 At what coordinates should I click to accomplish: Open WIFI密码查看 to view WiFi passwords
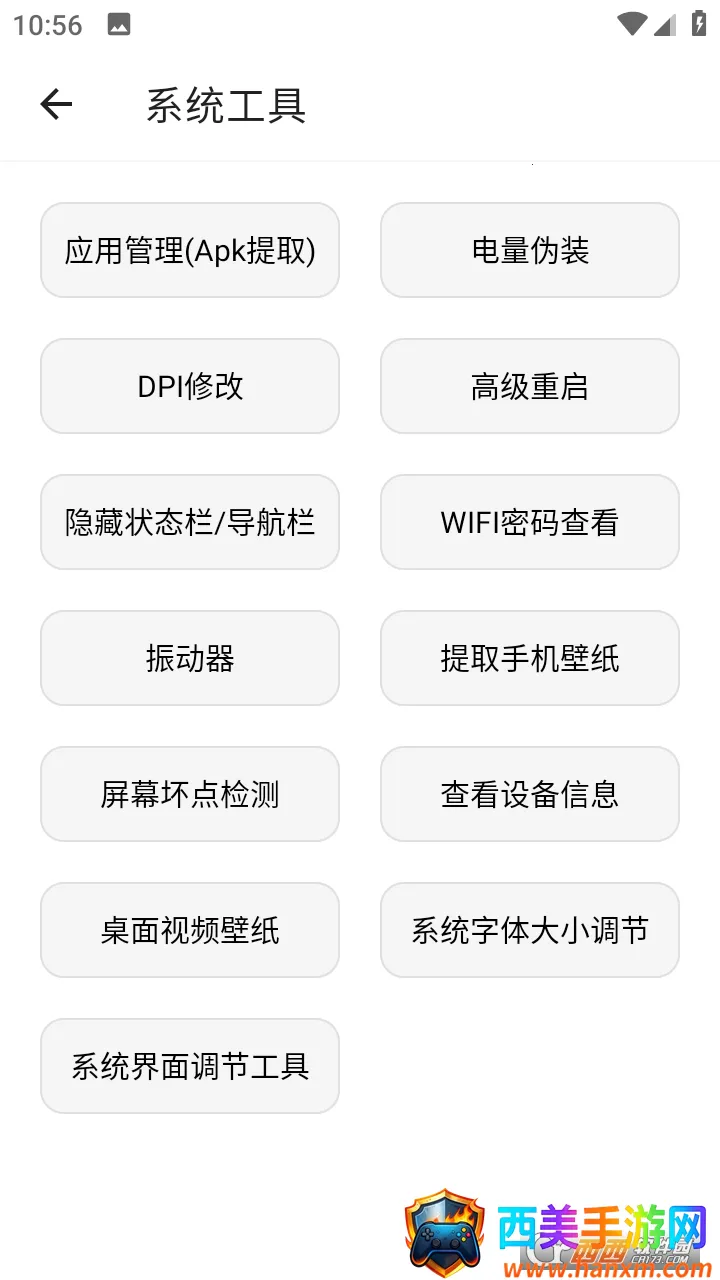[529, 522]
